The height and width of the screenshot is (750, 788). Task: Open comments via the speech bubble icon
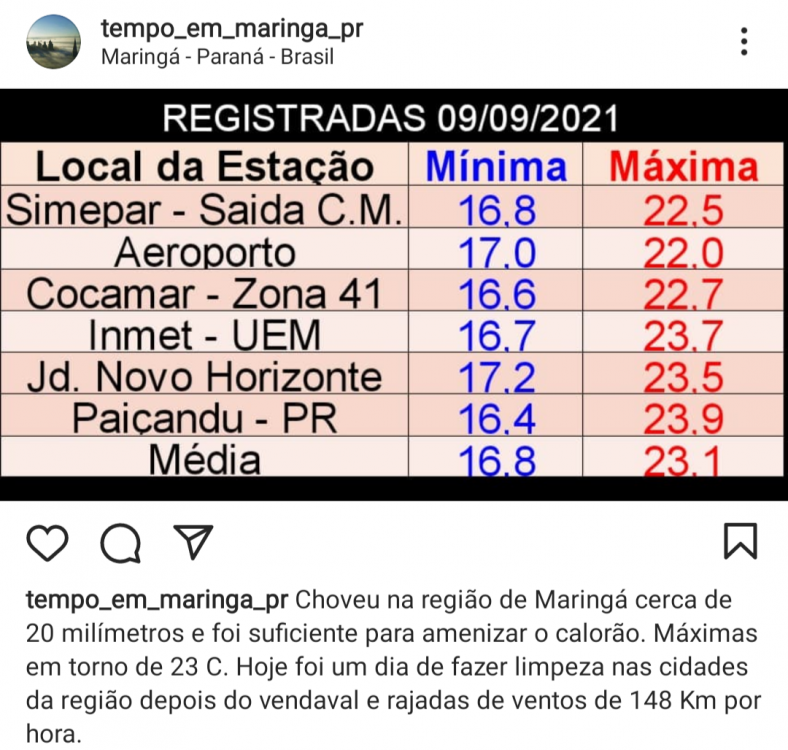pyautogui.click(x=121, y=543)
